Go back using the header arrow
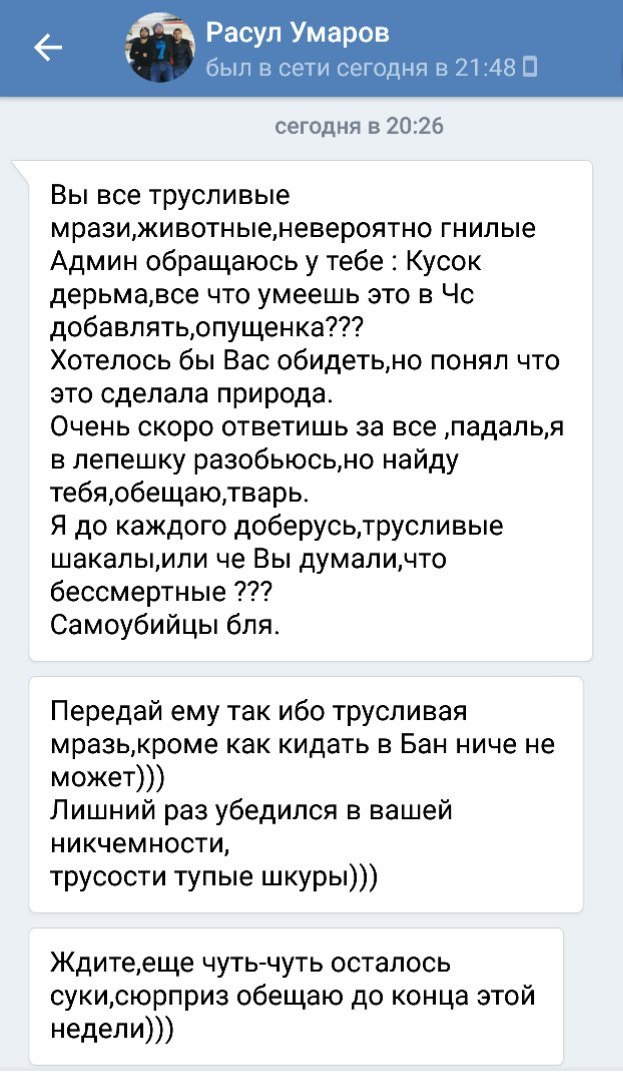Screen dimensions: 623x1080 [47, 48]
